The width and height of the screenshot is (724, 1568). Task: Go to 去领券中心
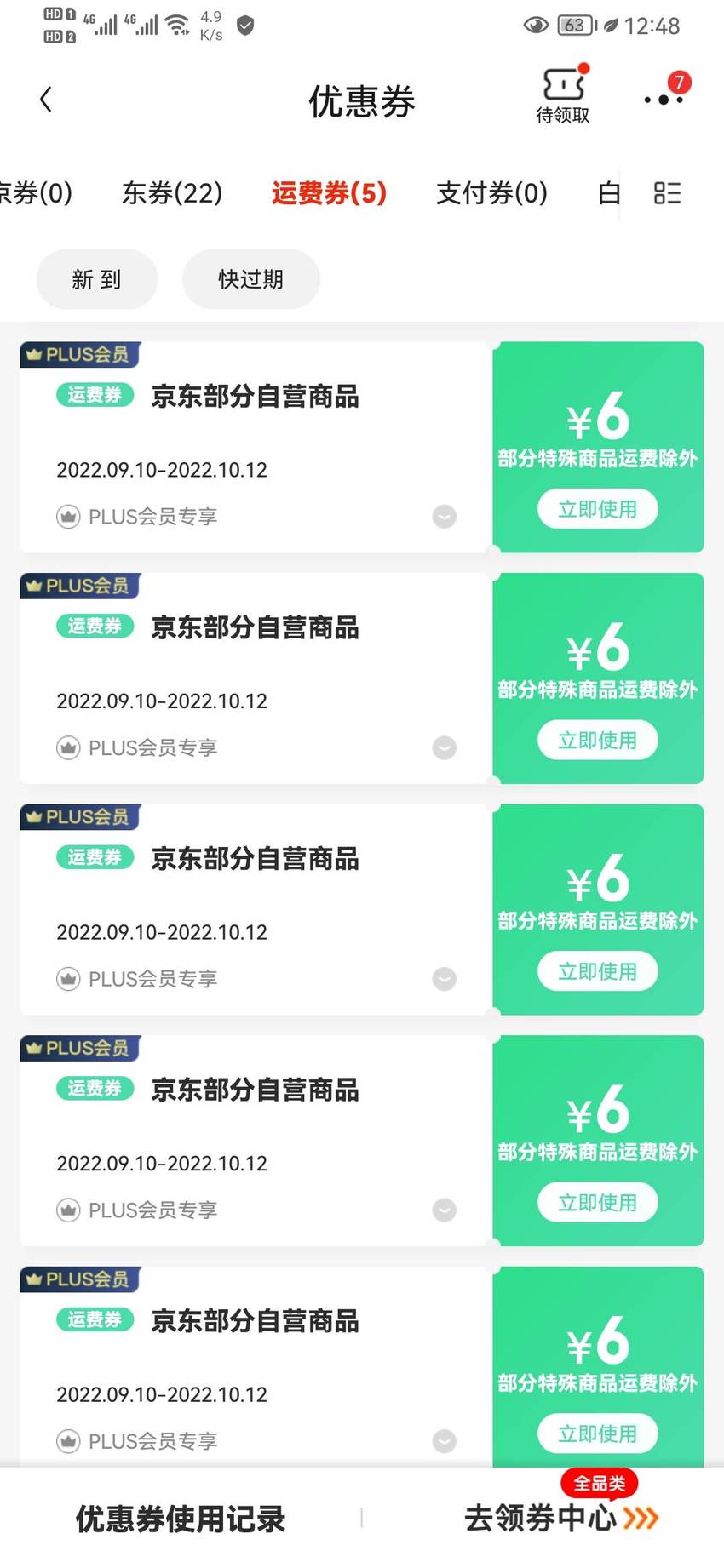pos(560,1517)
